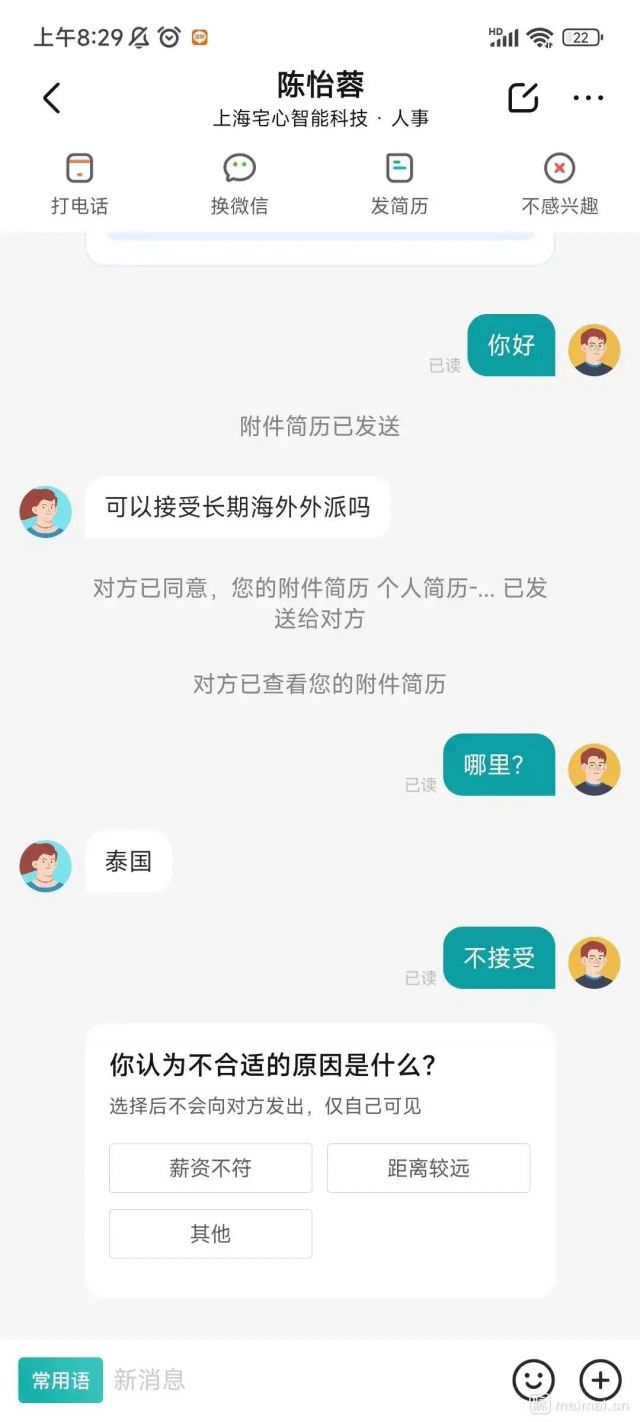Go back using the top-left arrow

click(52, 98)
